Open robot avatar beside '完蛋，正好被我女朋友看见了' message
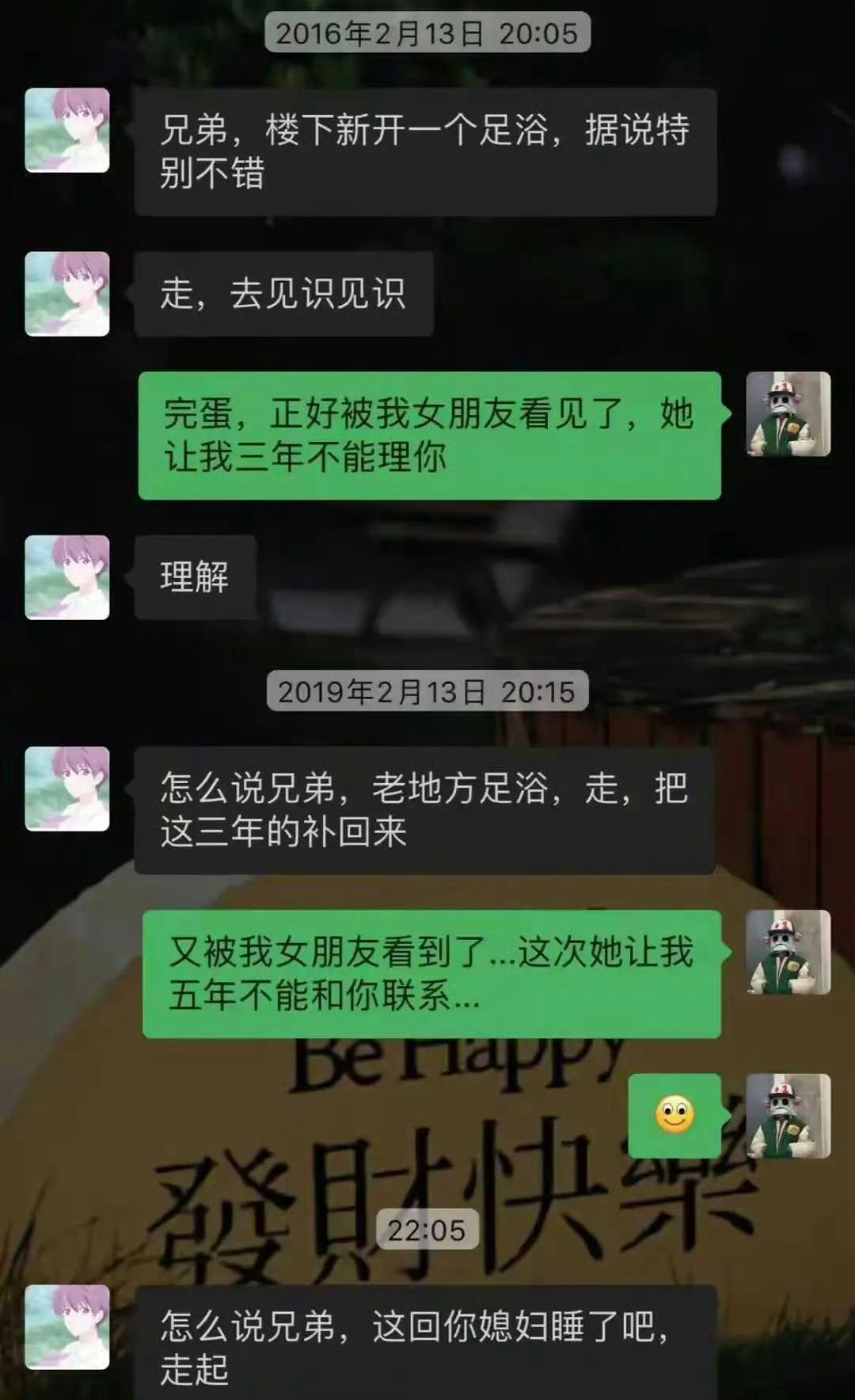 pos(788,414)
